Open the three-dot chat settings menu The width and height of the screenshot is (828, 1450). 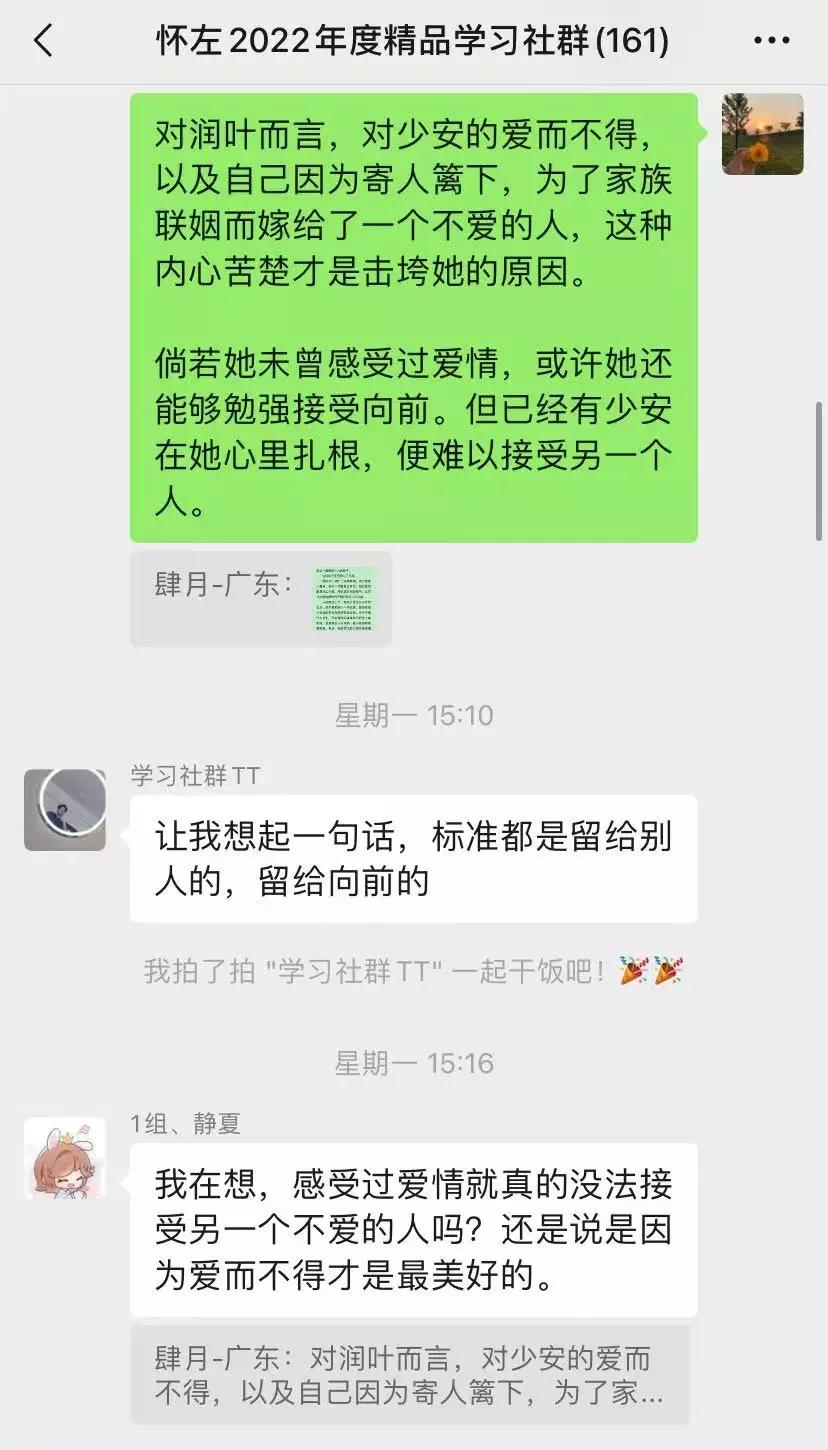(x=770, y=39)
